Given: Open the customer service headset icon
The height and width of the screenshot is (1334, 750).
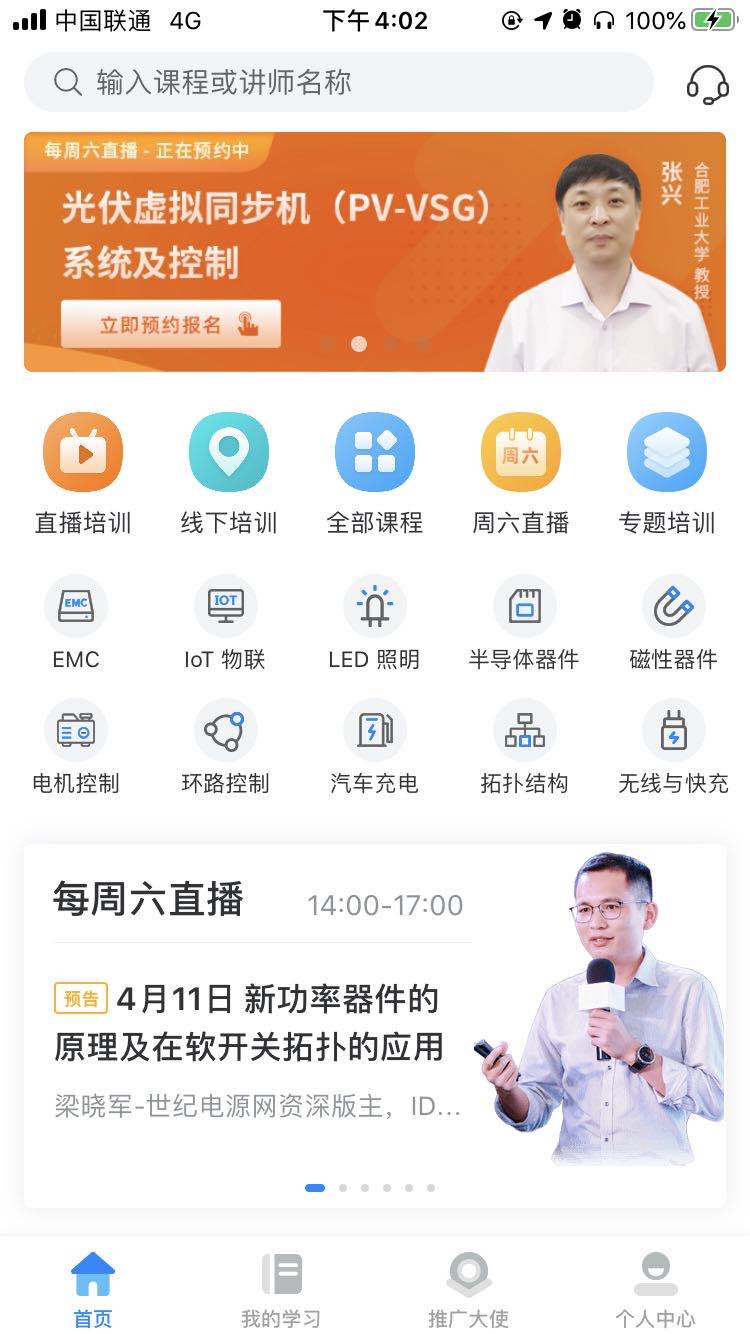Looking at the screenshot, I should tap(707, 83).
